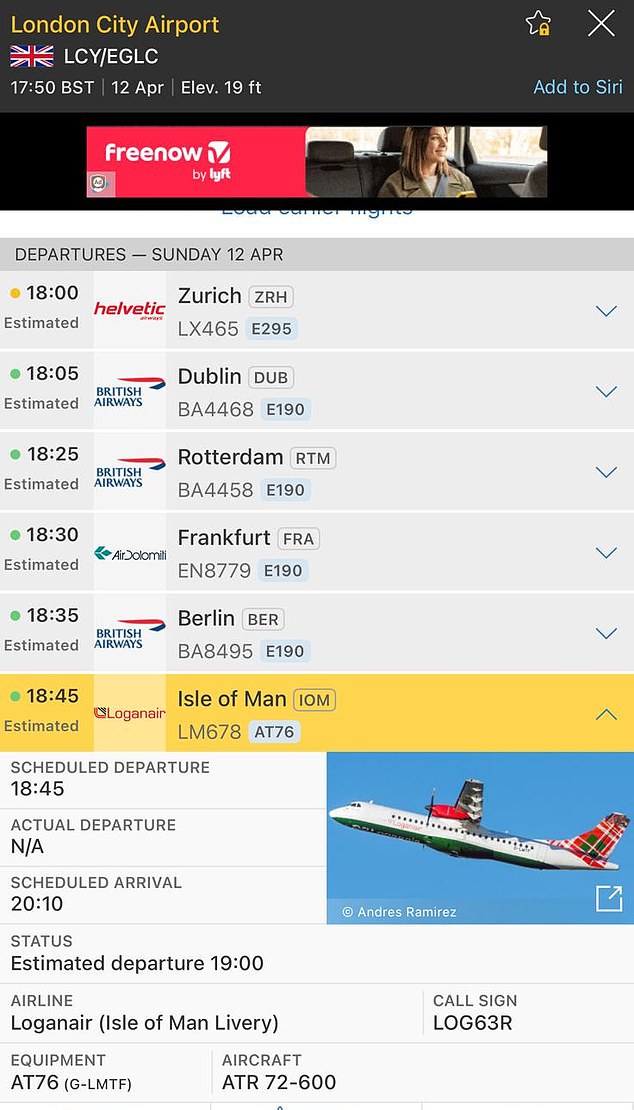Close the airport details panel

tap(601, 24)
